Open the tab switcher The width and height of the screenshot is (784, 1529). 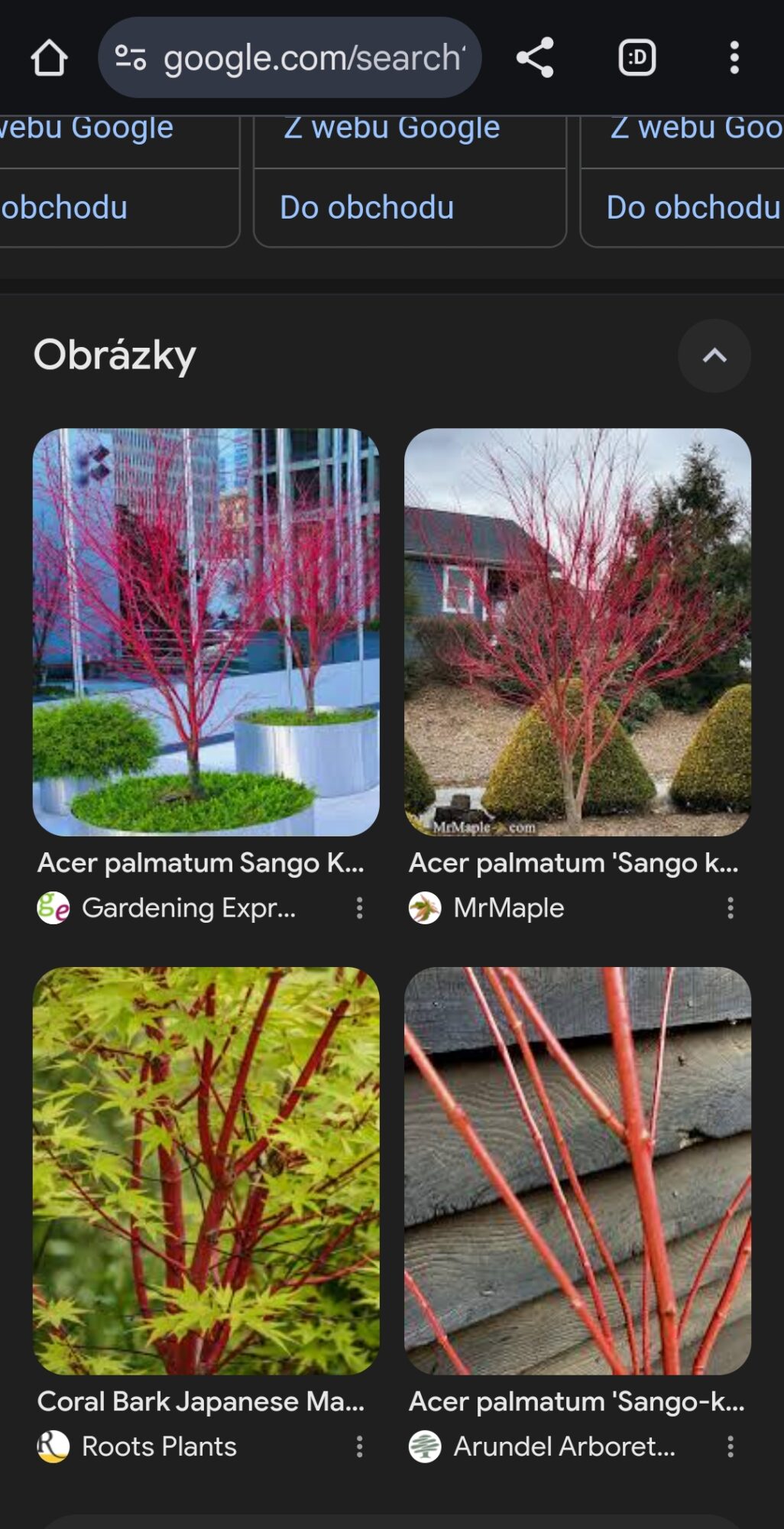pos(637,57)
